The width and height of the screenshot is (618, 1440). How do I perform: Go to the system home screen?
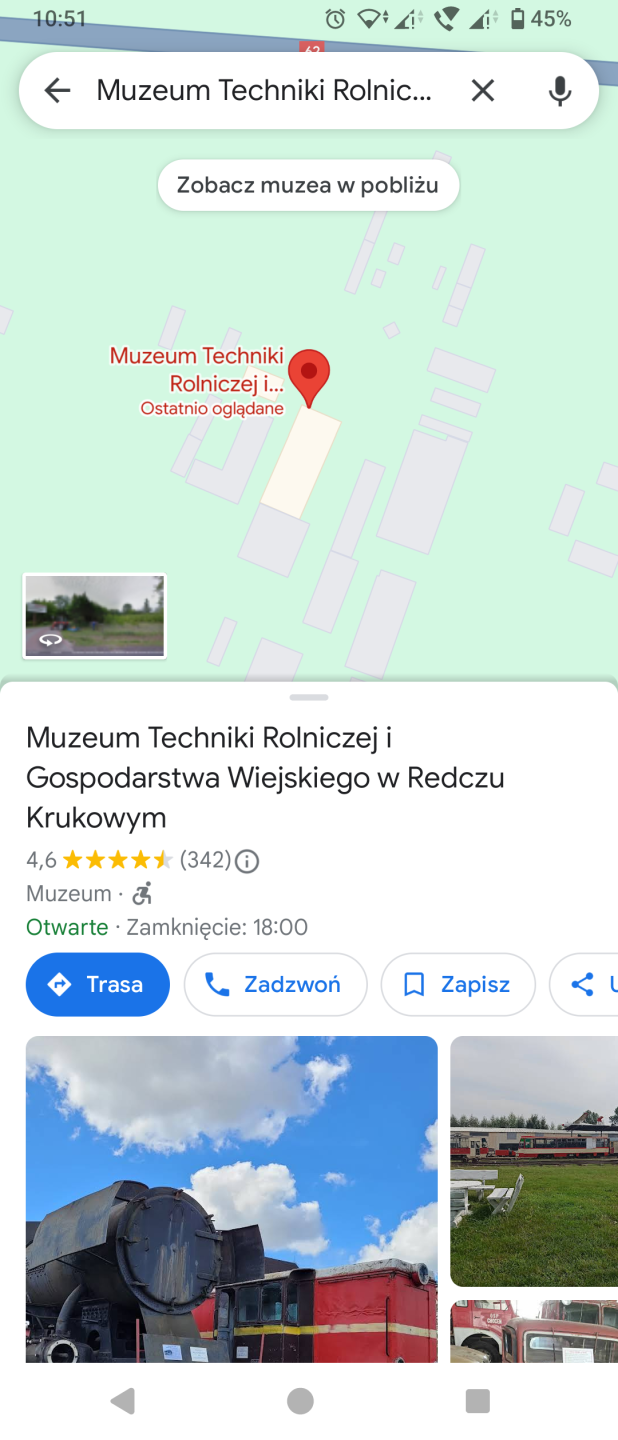300,1401
